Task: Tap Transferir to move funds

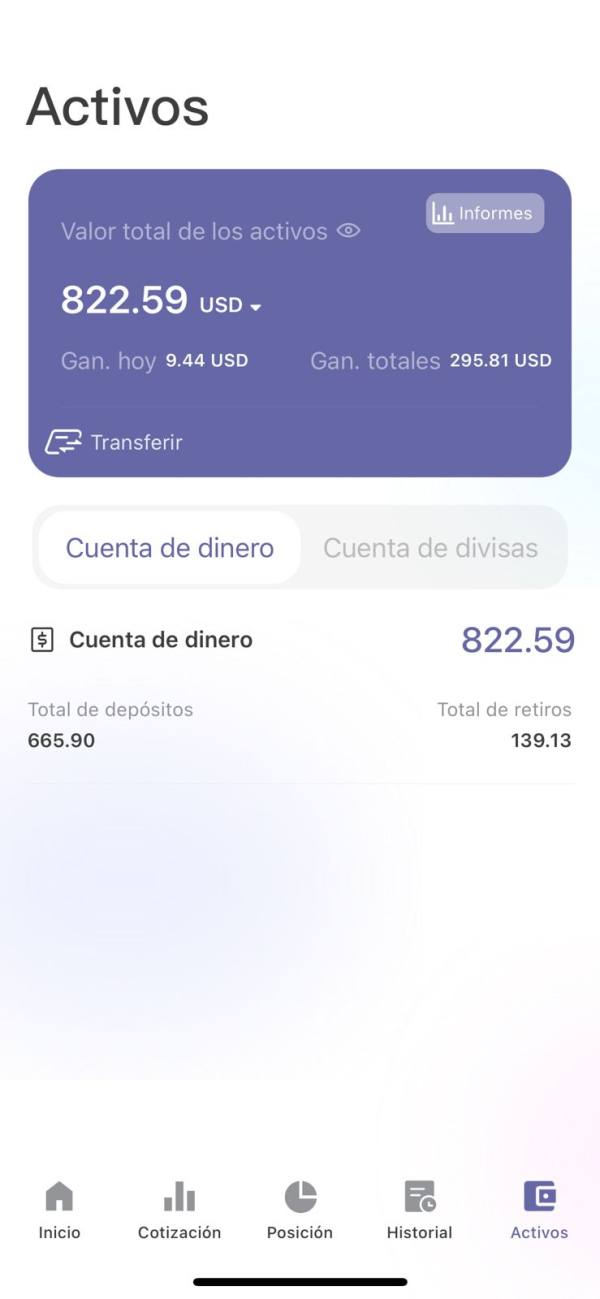Action: pyautogui.click(x=113, y=442)
